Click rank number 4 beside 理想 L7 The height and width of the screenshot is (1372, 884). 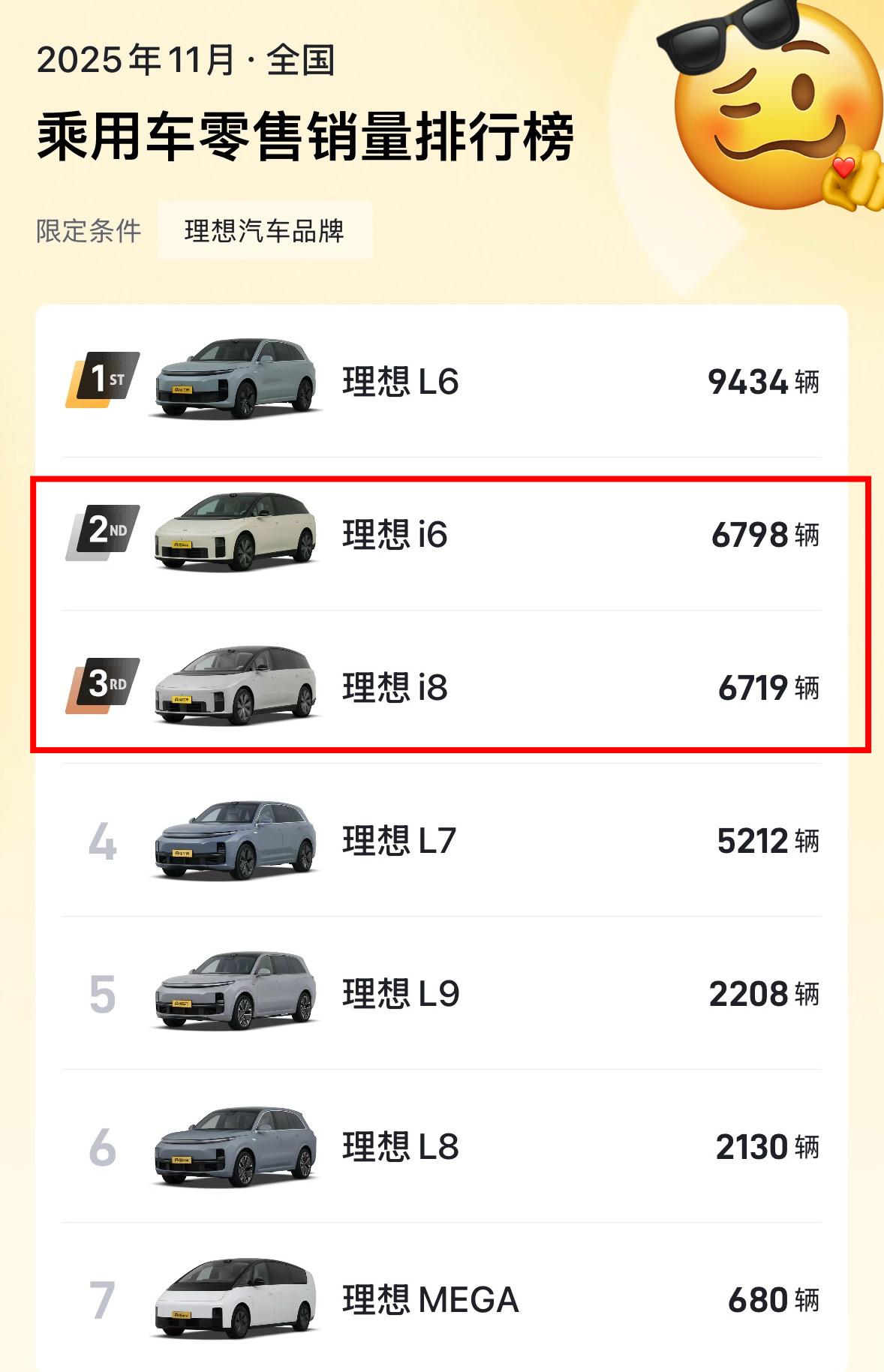coord(105,843)
